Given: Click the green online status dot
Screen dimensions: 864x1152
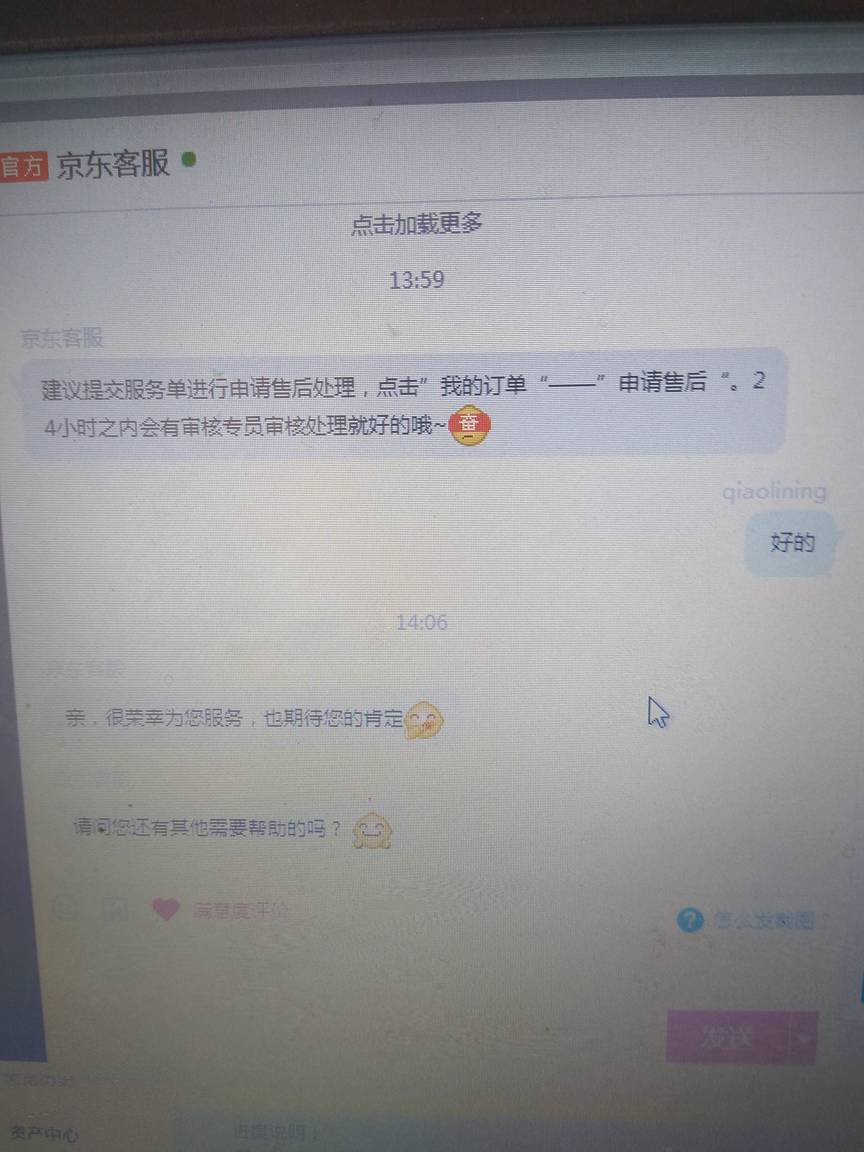Looking at the screenshot, I should click(188, 162).
